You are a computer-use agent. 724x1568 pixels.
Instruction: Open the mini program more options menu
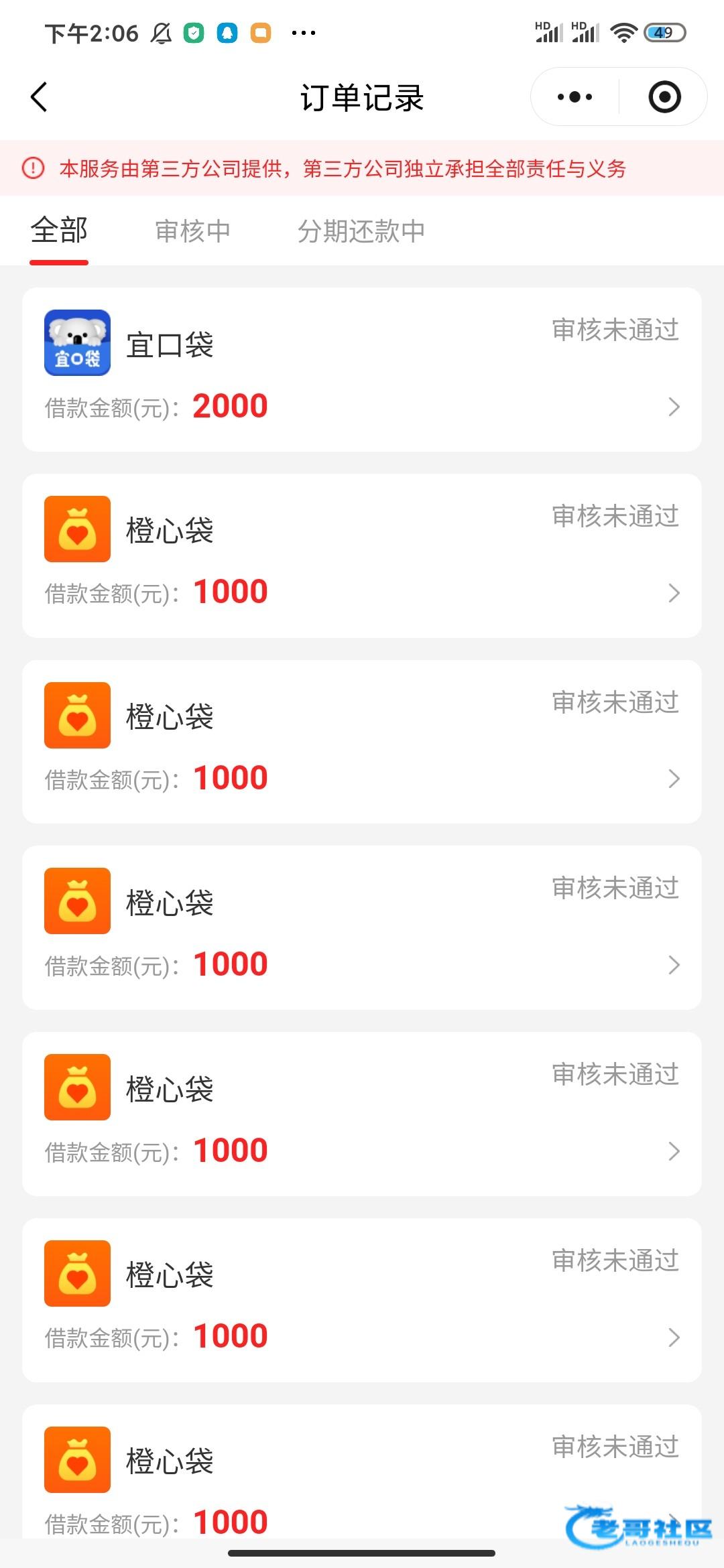pyautogui.click(x=575, y=97)
